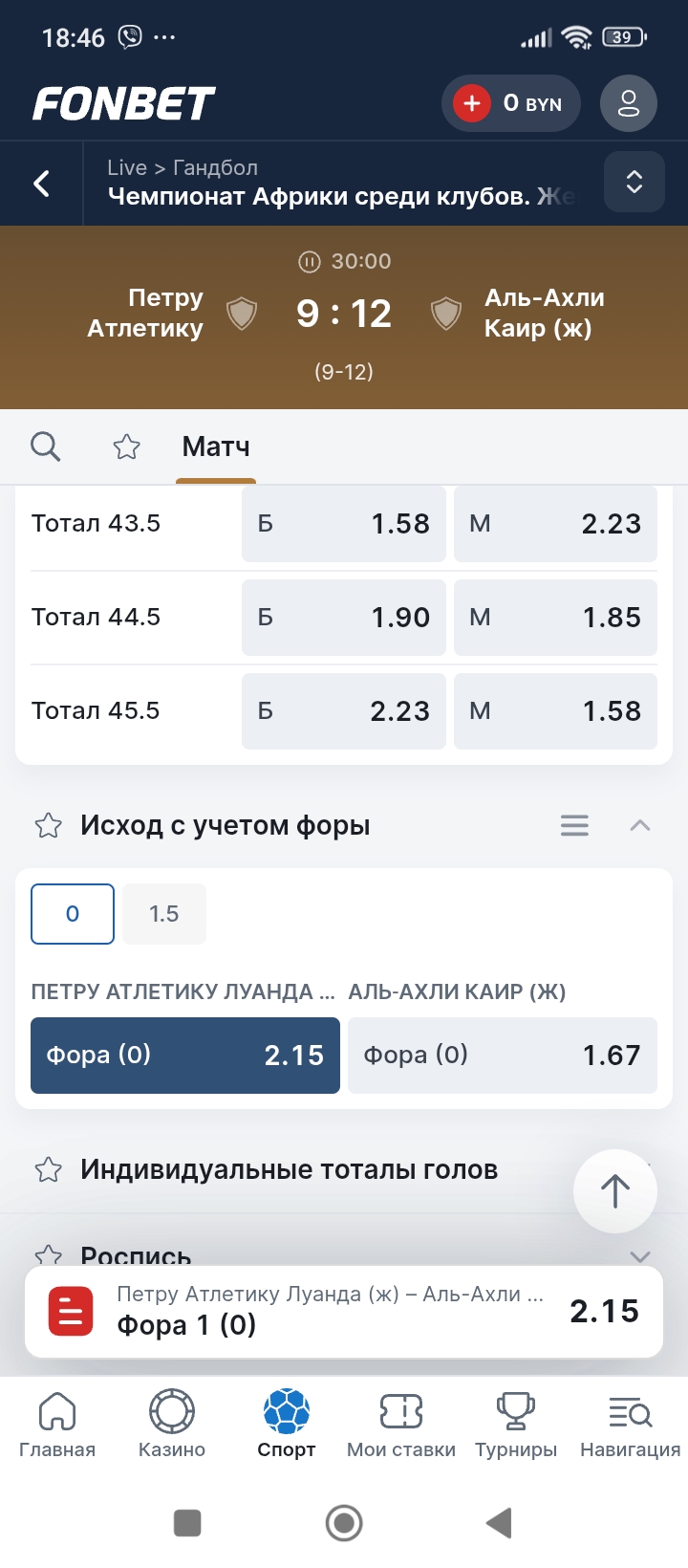Select handicap value 1.5 option
688x1568 pixels.
pyautogui.click(x=163, y=913)
